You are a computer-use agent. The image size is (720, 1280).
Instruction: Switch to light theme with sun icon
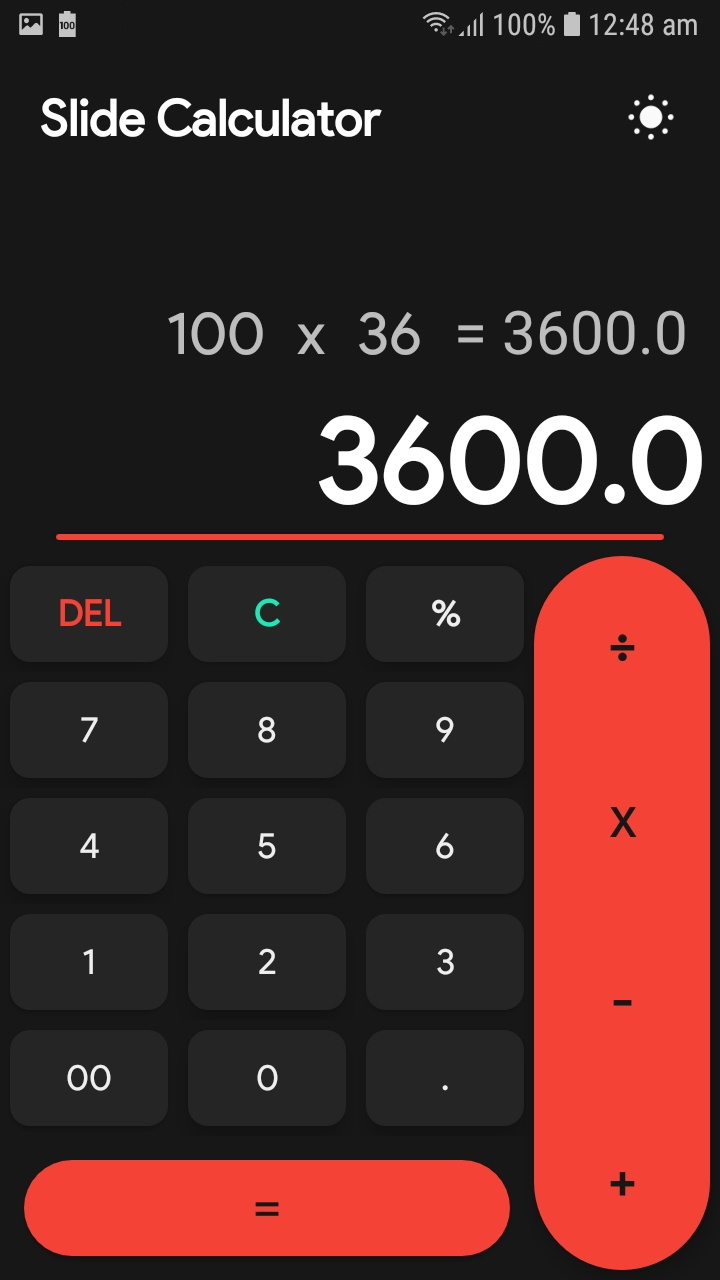[650, 119]
